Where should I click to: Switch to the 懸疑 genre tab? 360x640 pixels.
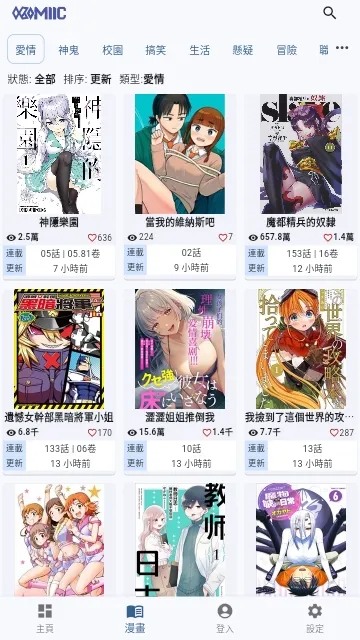pos(243,50)
